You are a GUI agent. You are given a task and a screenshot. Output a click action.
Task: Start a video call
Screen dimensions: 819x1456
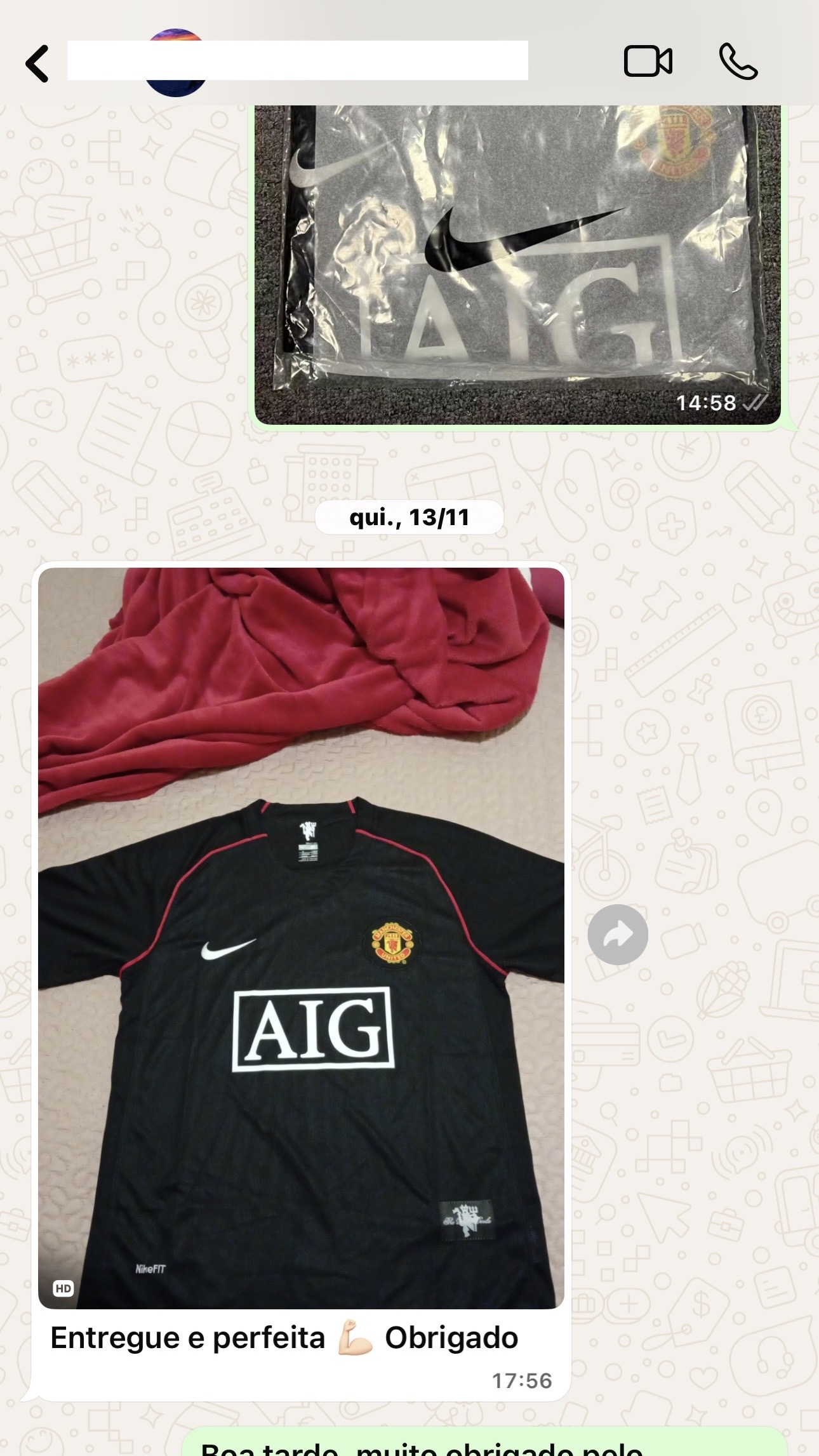648,62
